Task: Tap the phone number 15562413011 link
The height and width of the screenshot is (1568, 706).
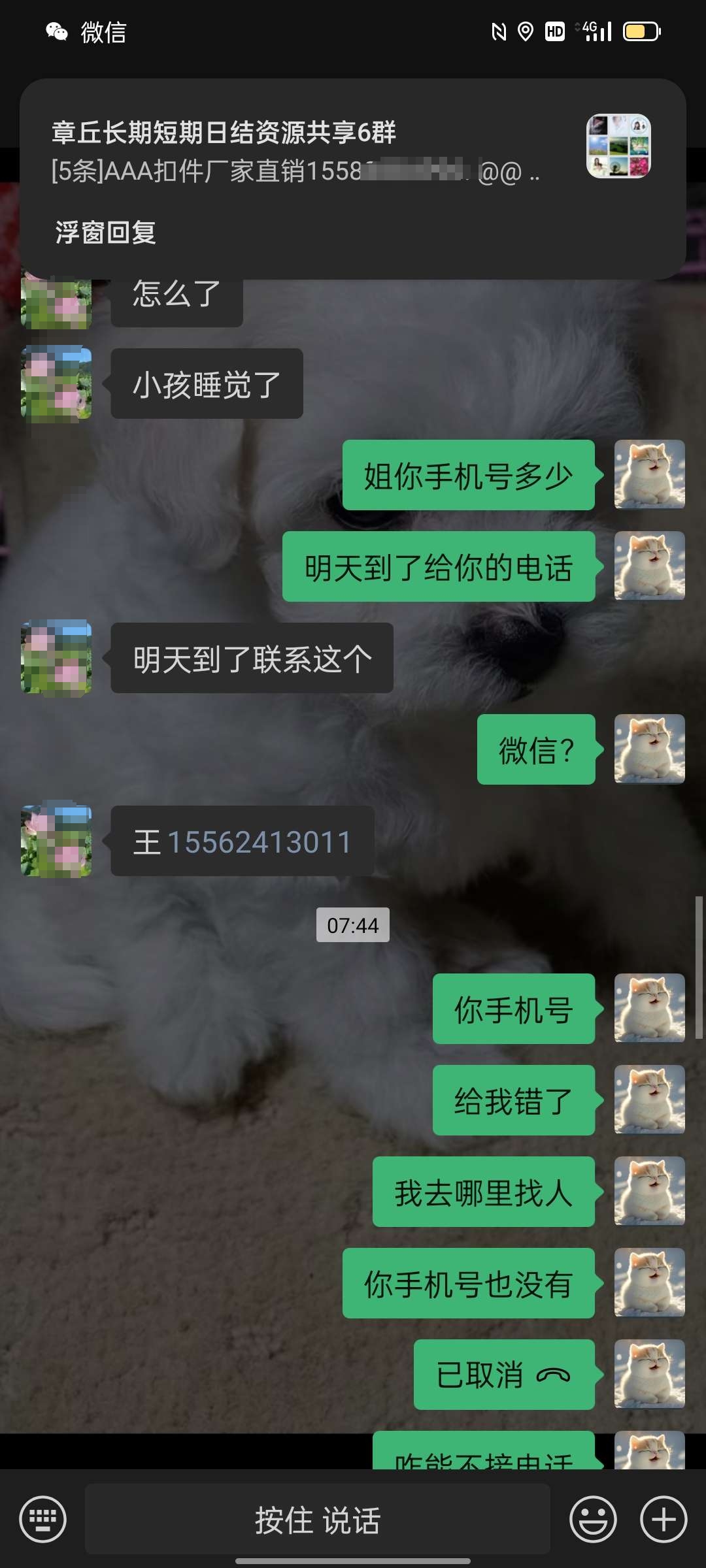Action: pyautogui.click(x=260, y=841)
